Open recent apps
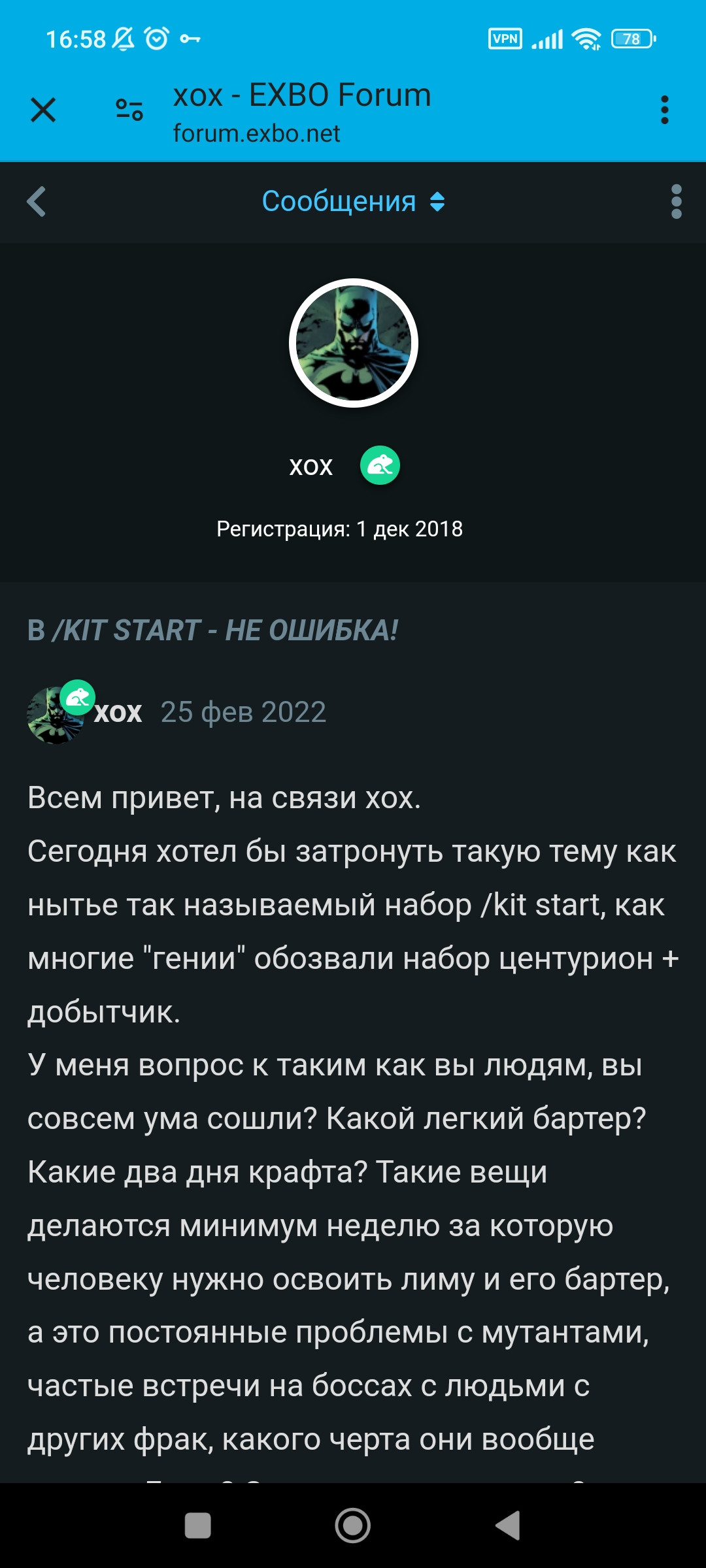 198,1526
